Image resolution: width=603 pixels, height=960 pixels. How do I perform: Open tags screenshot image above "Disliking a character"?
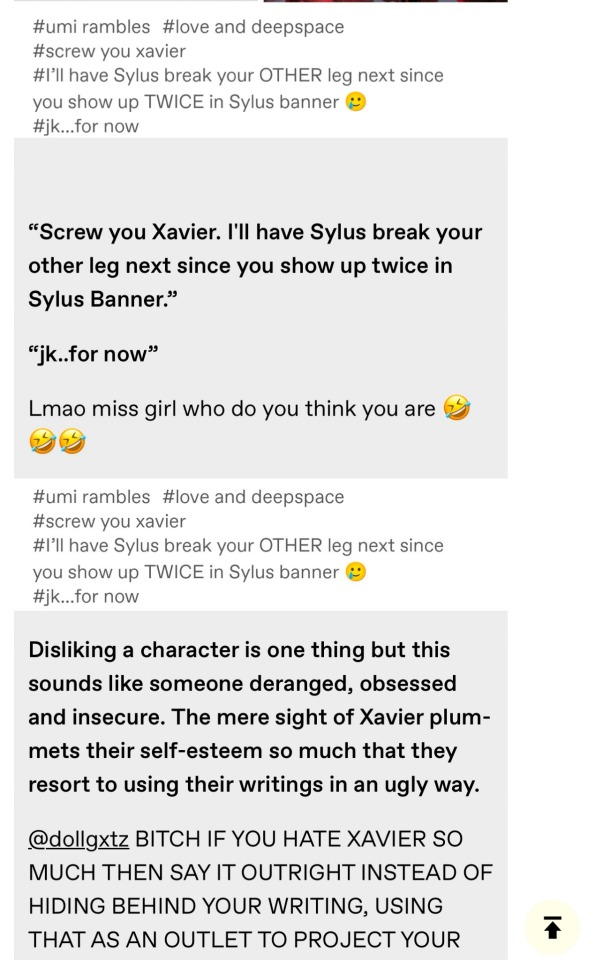coord(260,546)
